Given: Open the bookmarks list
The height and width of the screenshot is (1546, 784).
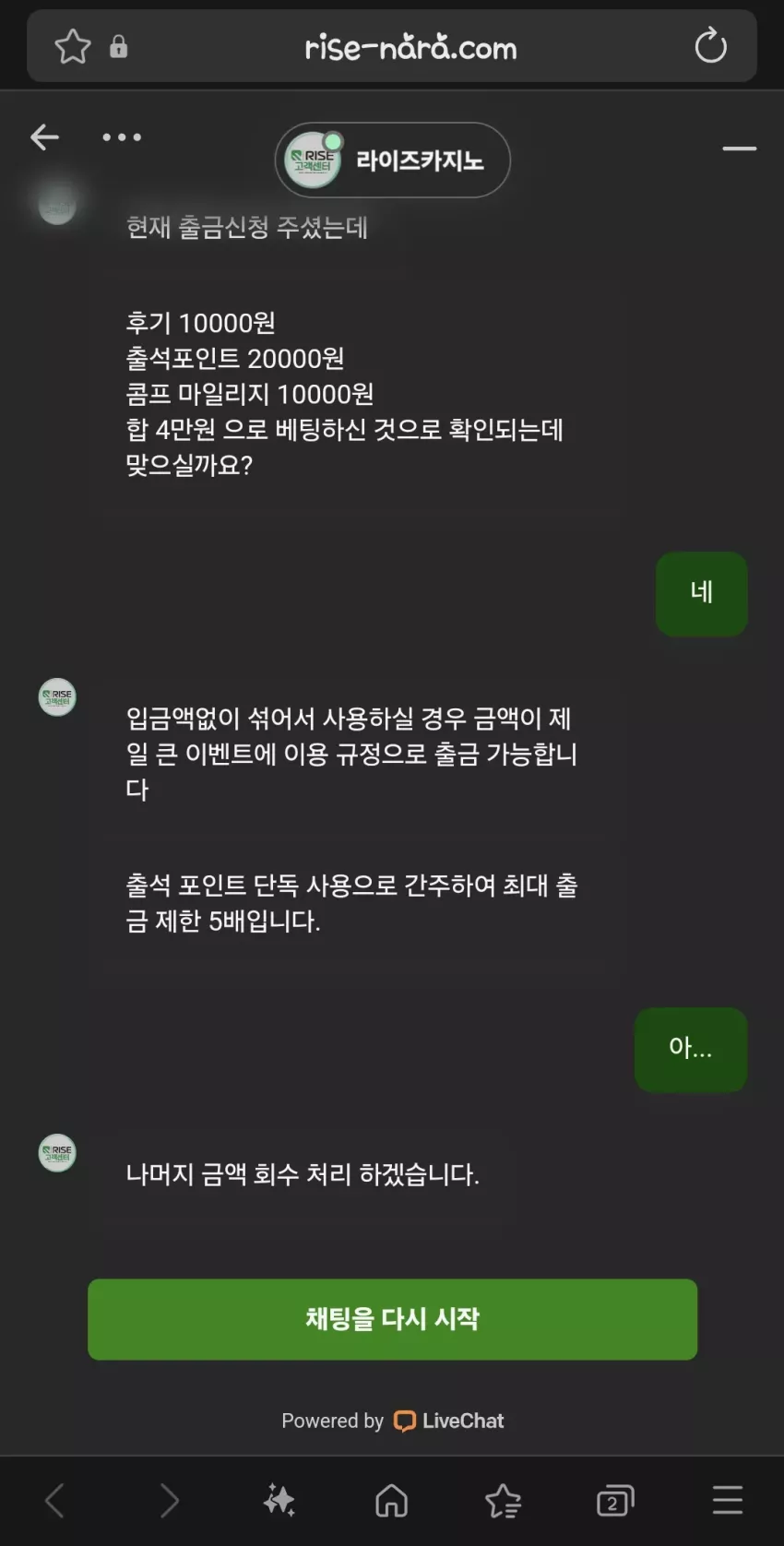Looking at the screenshot, I should pyautogui.click(x=504, y=1501).
